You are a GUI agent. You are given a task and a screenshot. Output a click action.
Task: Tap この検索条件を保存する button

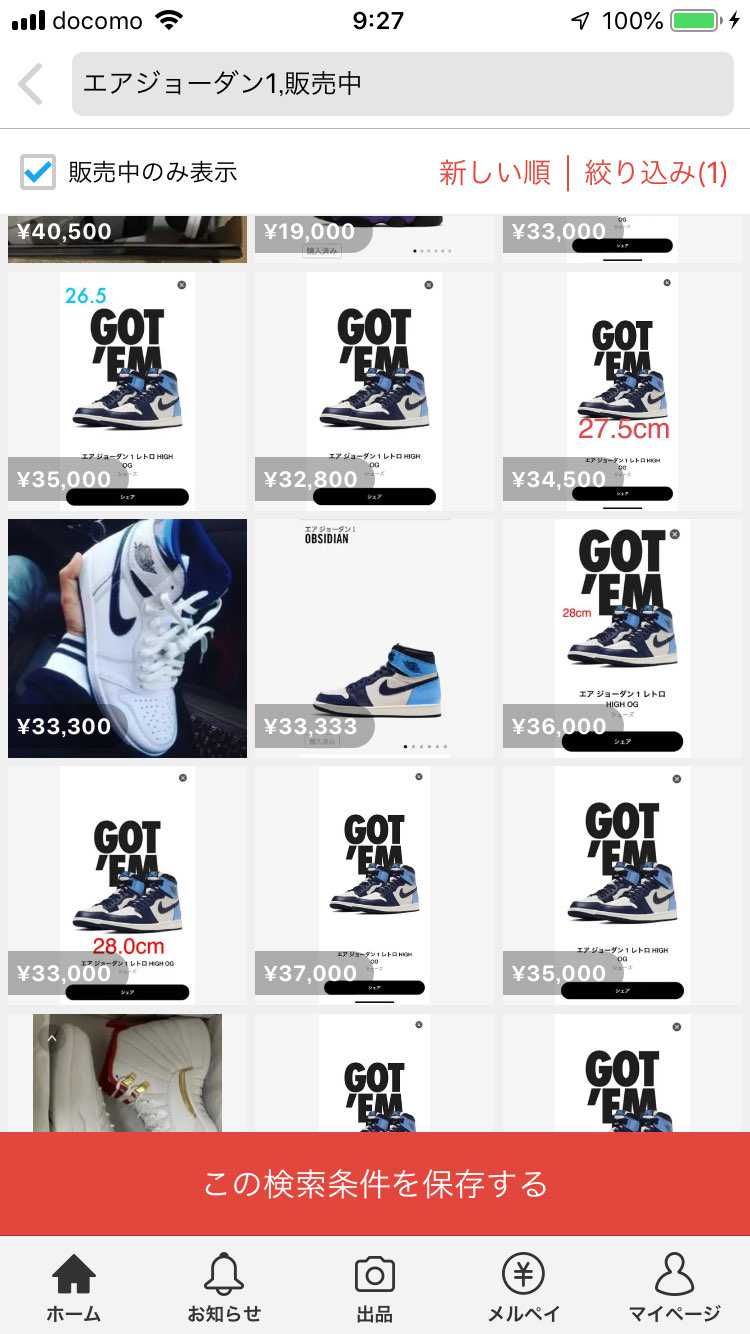pyautogui.click(x=375, y=1184)
